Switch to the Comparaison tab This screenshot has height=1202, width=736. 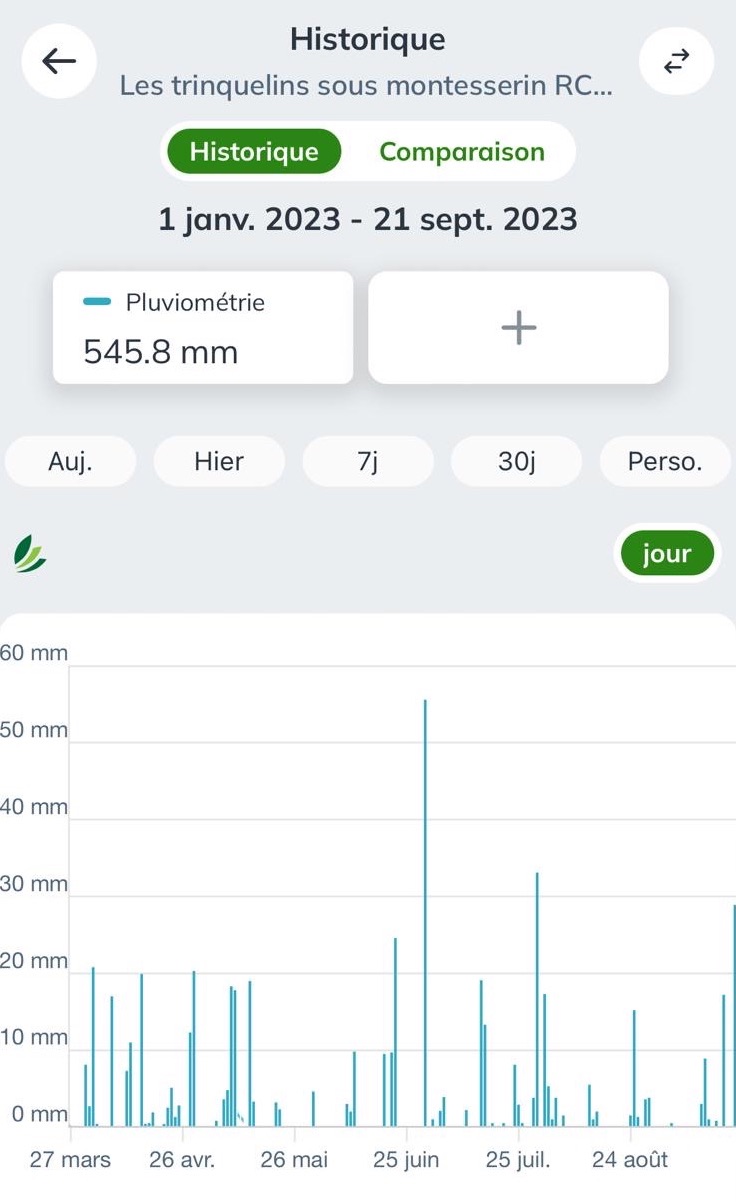click(x=462, y=152)
